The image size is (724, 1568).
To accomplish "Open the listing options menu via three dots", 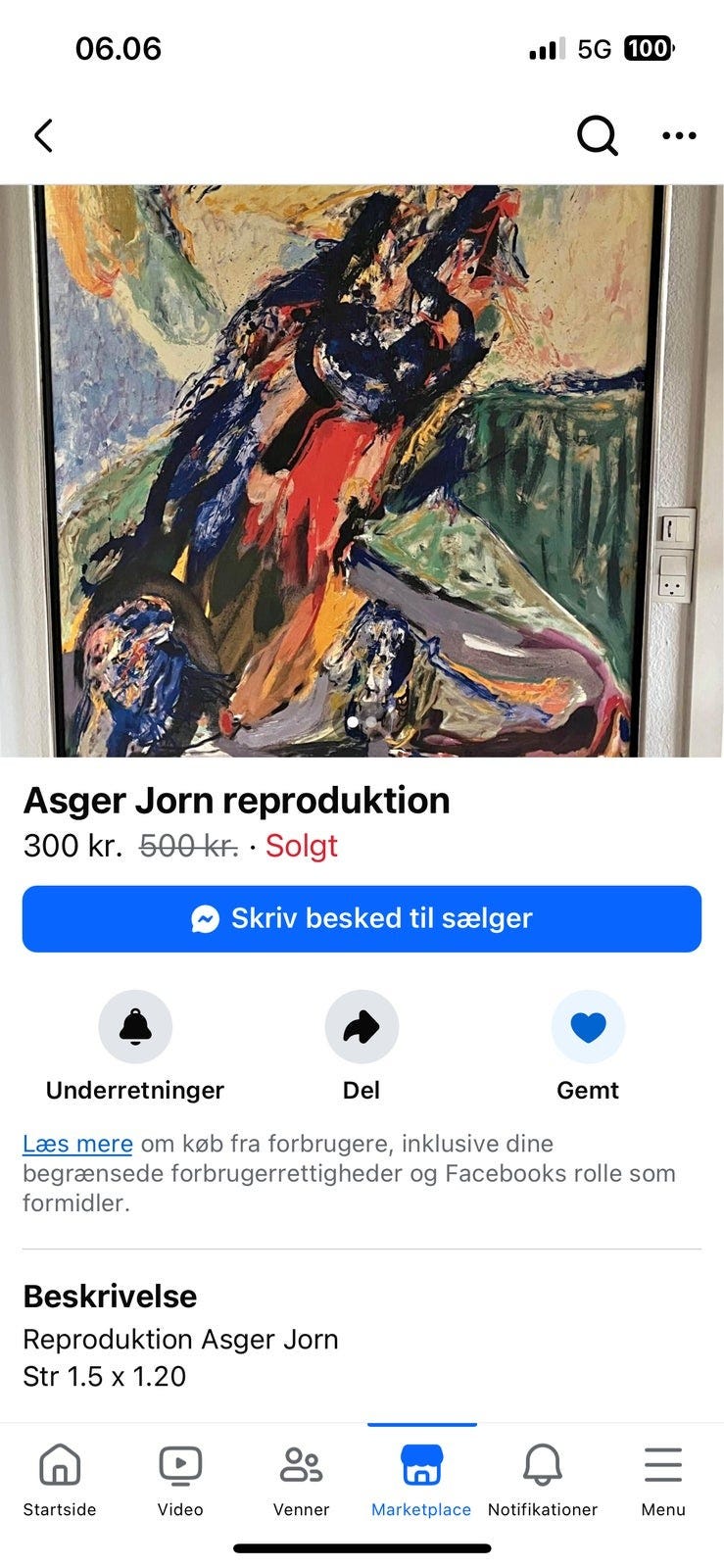I will [678, 135].
